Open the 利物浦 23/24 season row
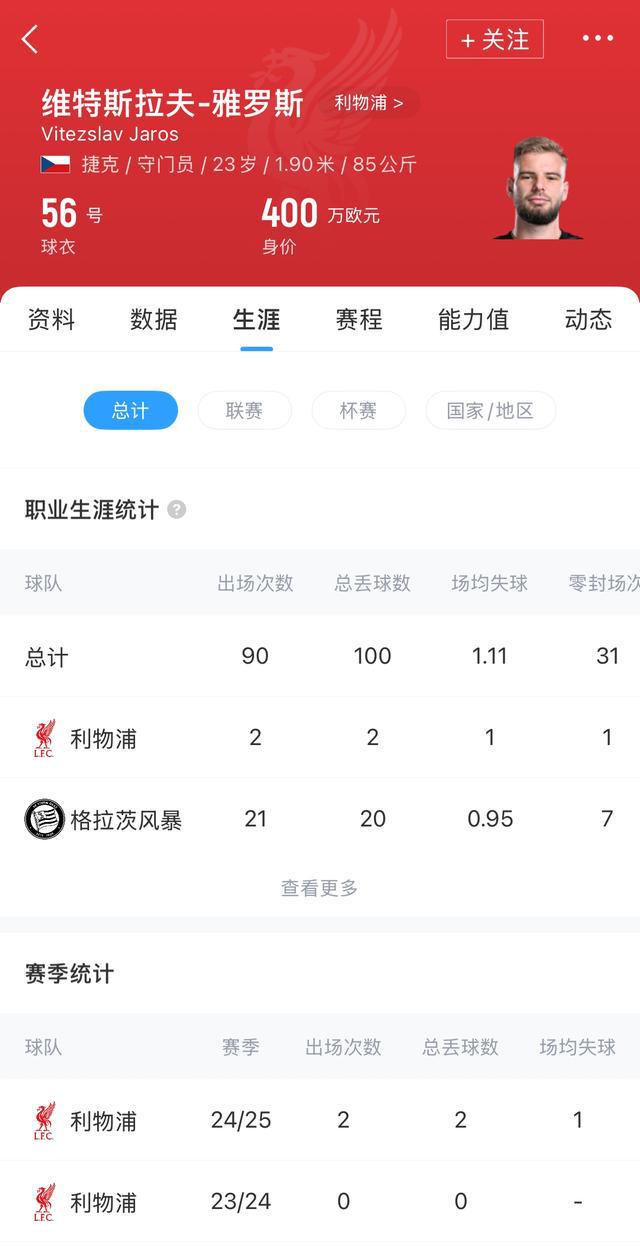 (320, 1202)
